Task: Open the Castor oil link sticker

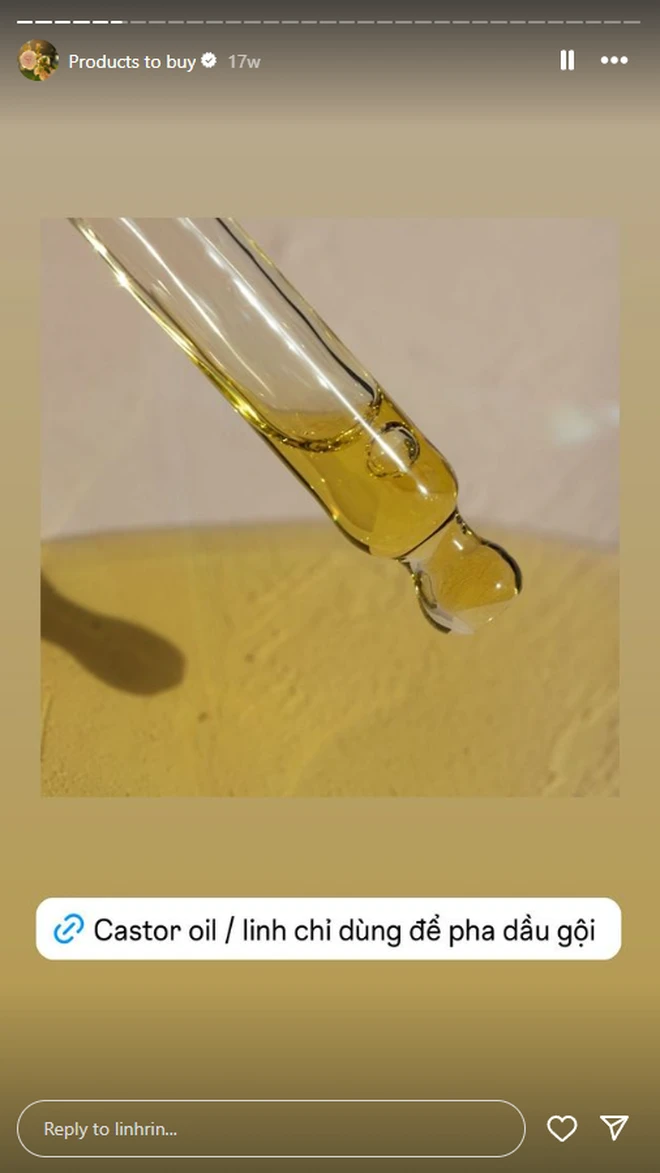Action: (x=328, y=929)
